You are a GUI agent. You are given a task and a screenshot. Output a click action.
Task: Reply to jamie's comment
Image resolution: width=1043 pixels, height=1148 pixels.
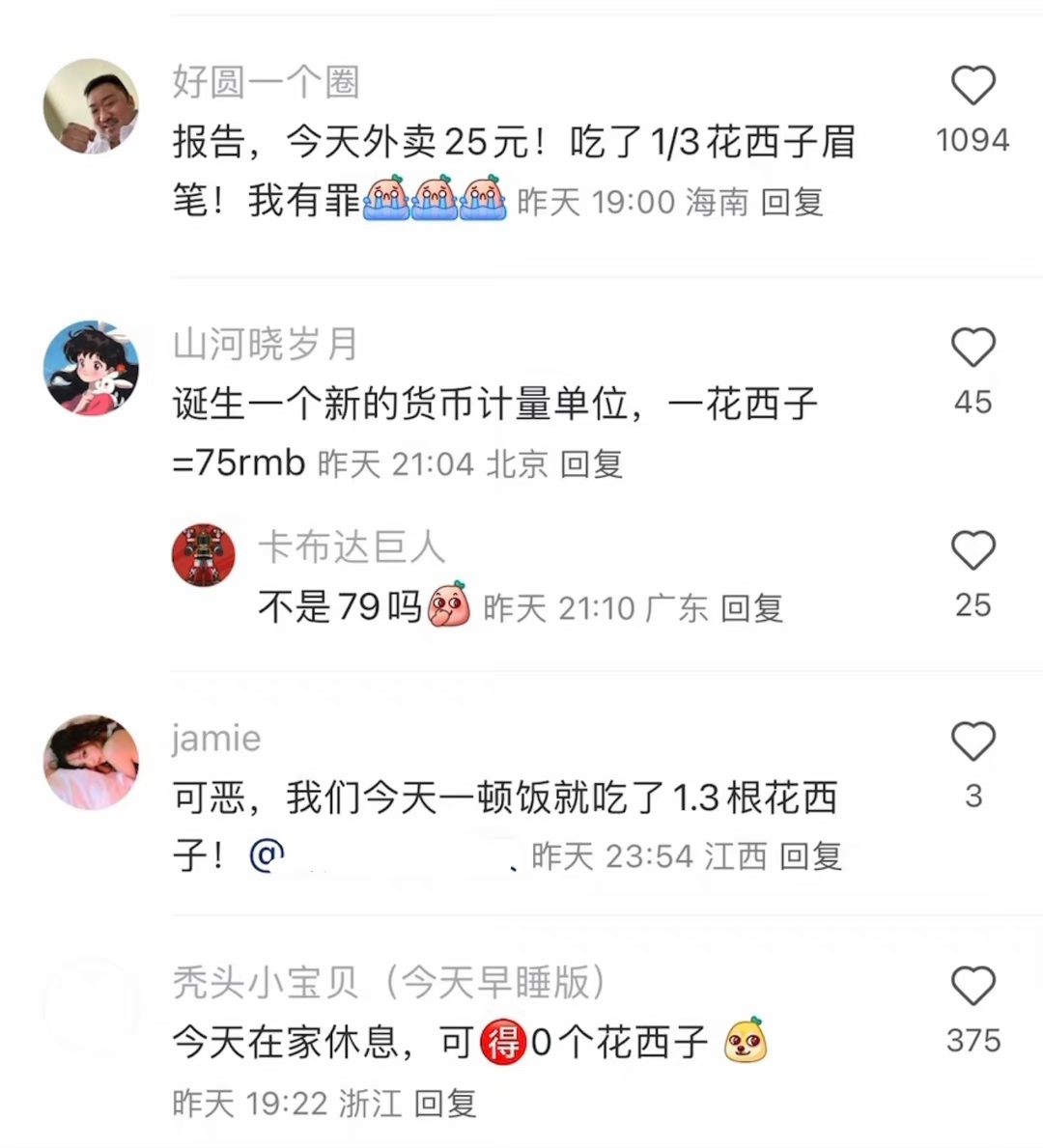pos(810,855)
